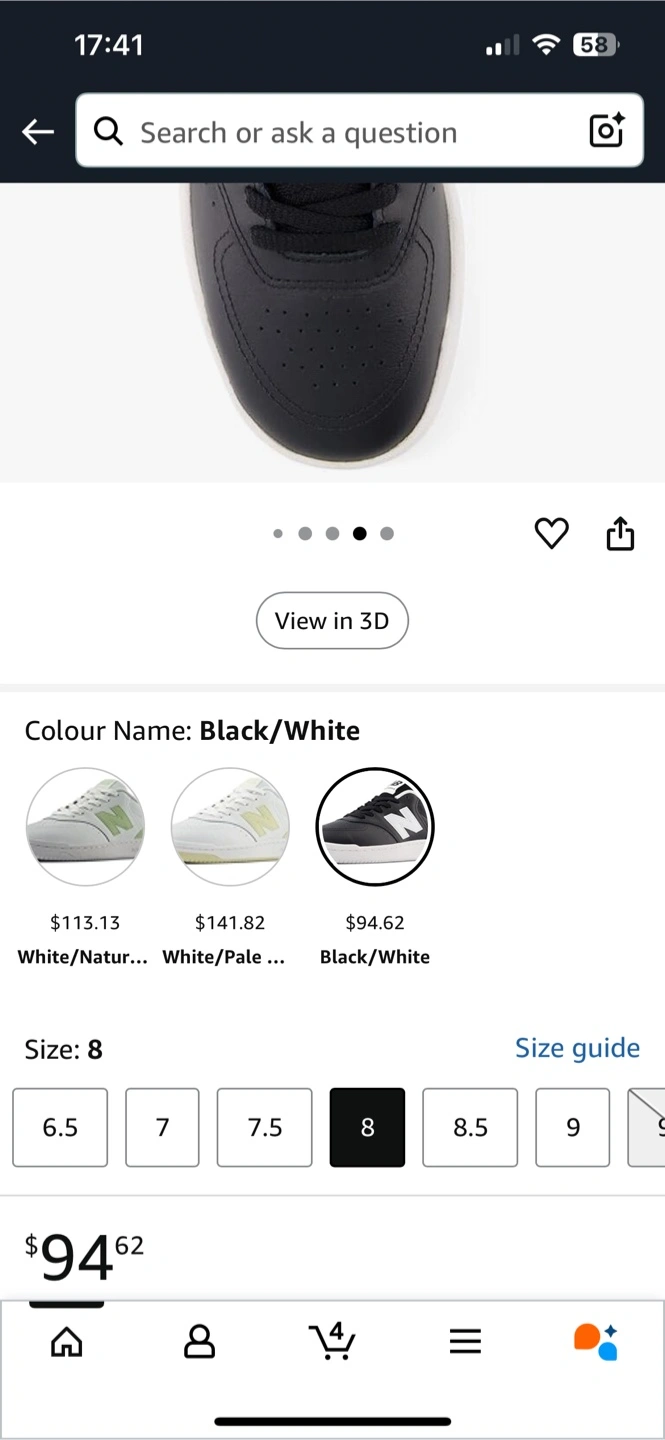665x1440 pixels.
Task: Pick size 9
Action: click(572, 1128)
